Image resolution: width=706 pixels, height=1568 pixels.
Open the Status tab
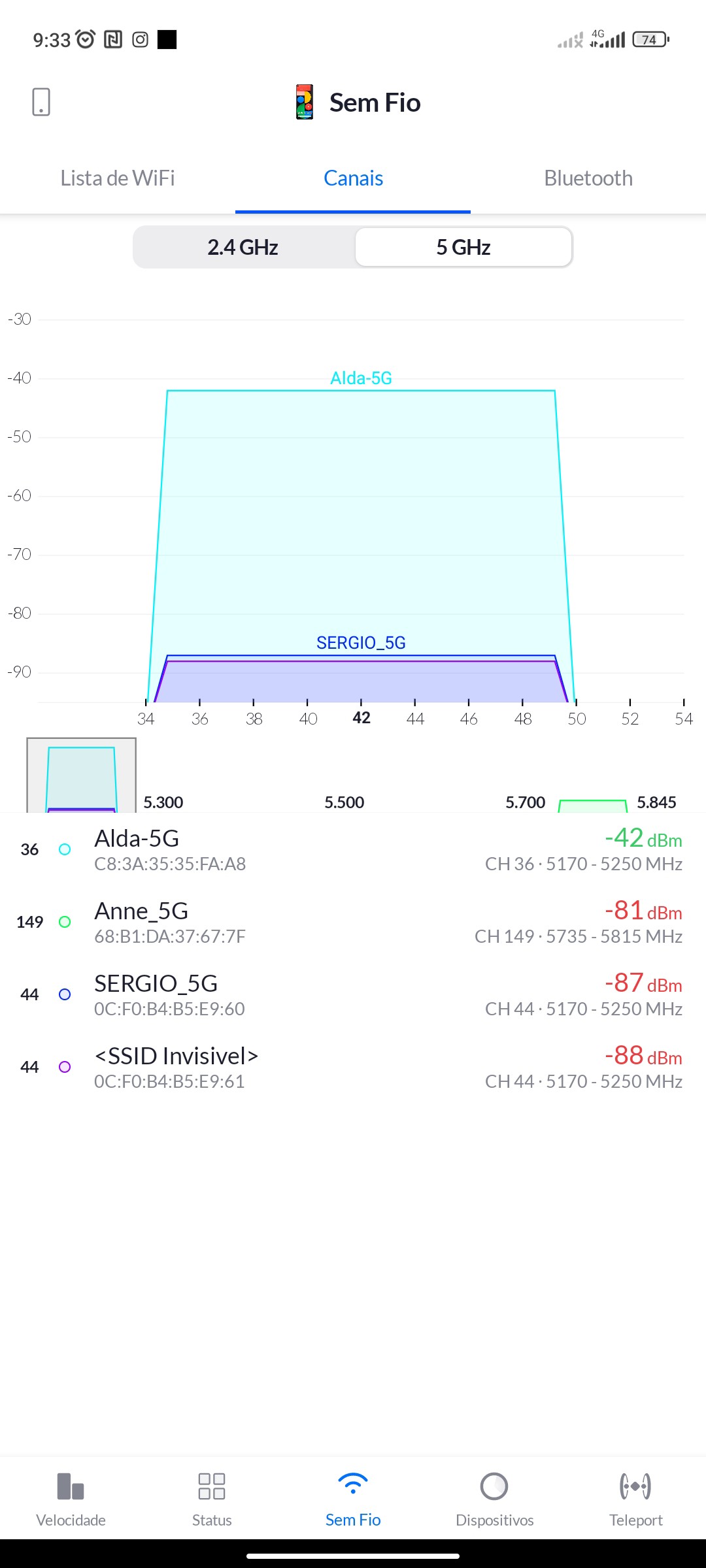point(212,1497)
